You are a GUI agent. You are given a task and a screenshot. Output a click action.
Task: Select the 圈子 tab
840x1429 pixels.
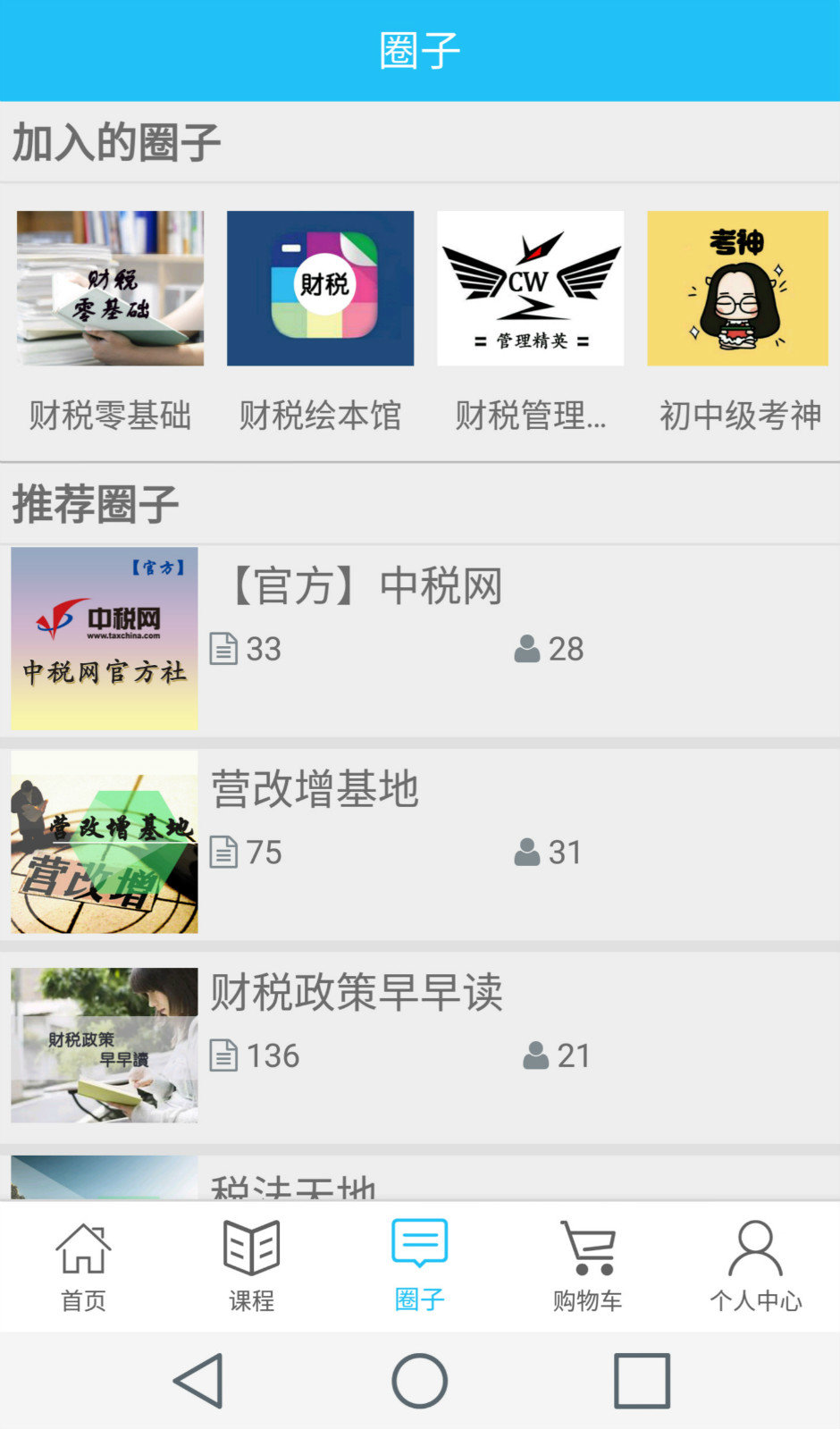click(x=419, y=1265)
